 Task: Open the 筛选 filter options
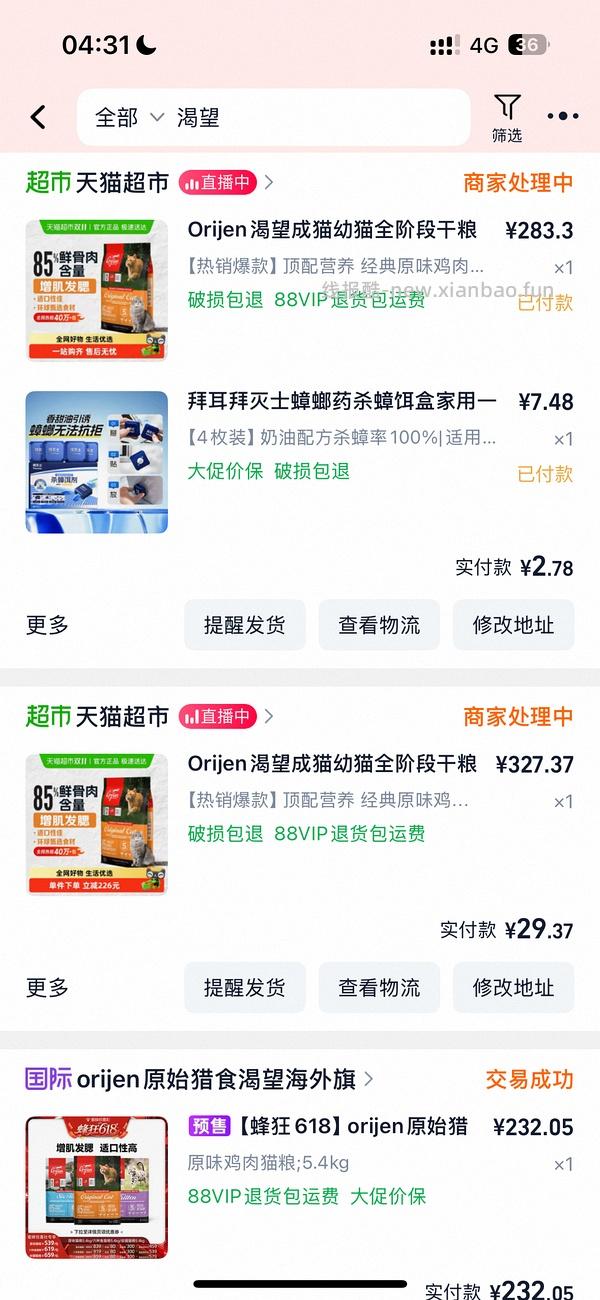507,118
